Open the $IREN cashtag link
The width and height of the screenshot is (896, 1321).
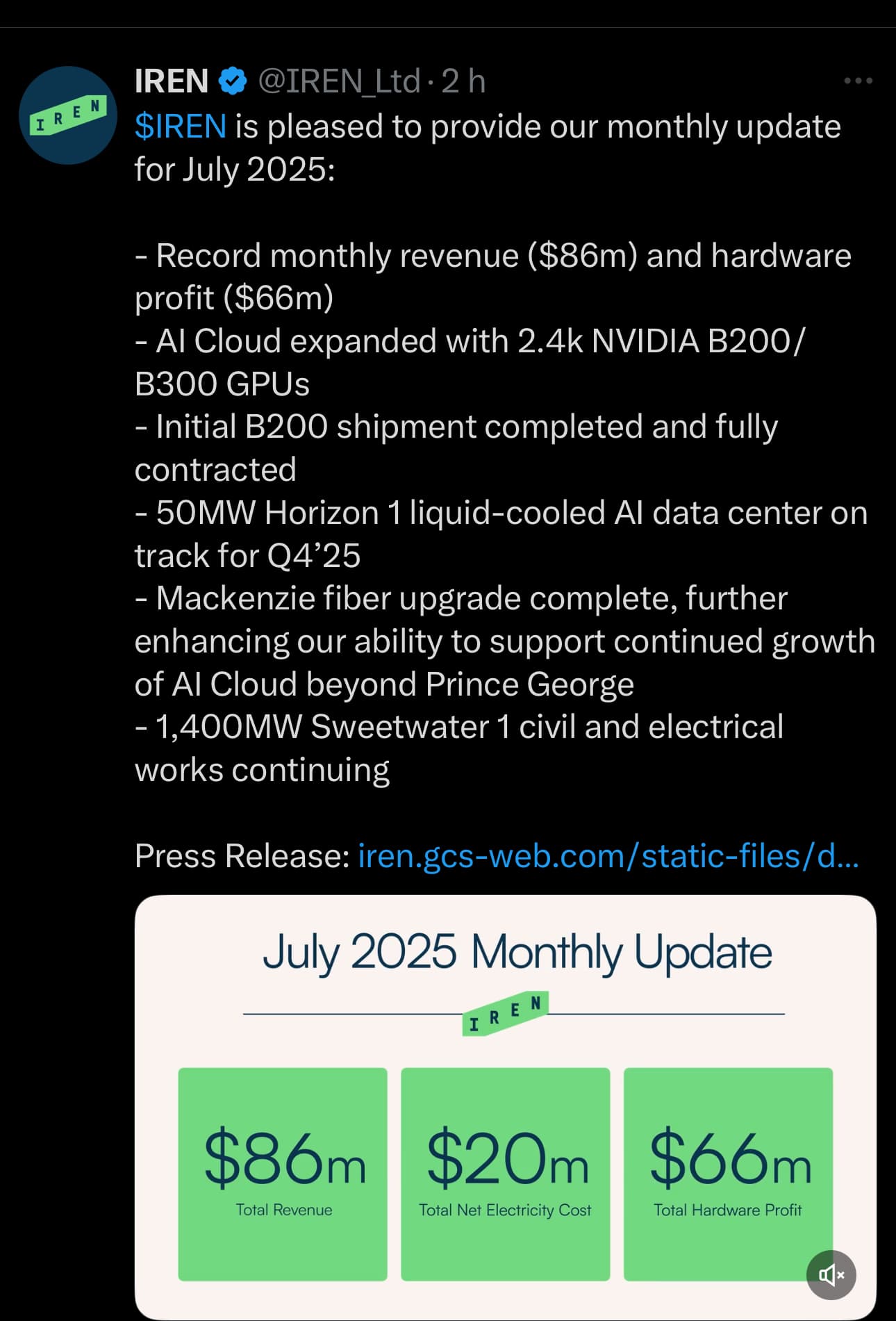(181, 127)
